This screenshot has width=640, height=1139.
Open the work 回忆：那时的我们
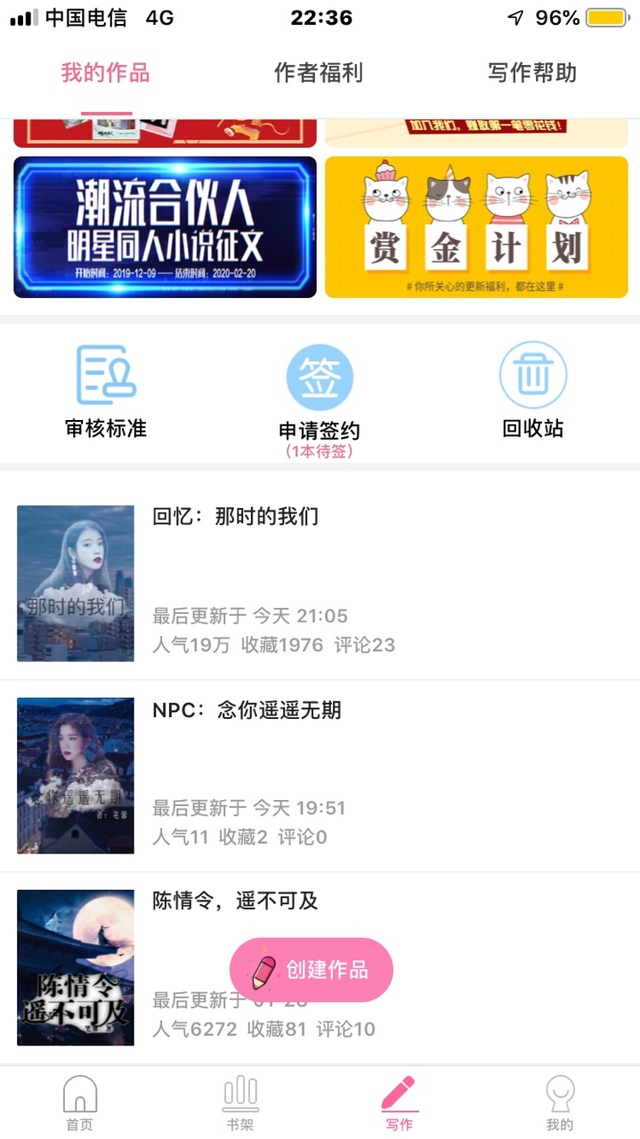(320, 583)
